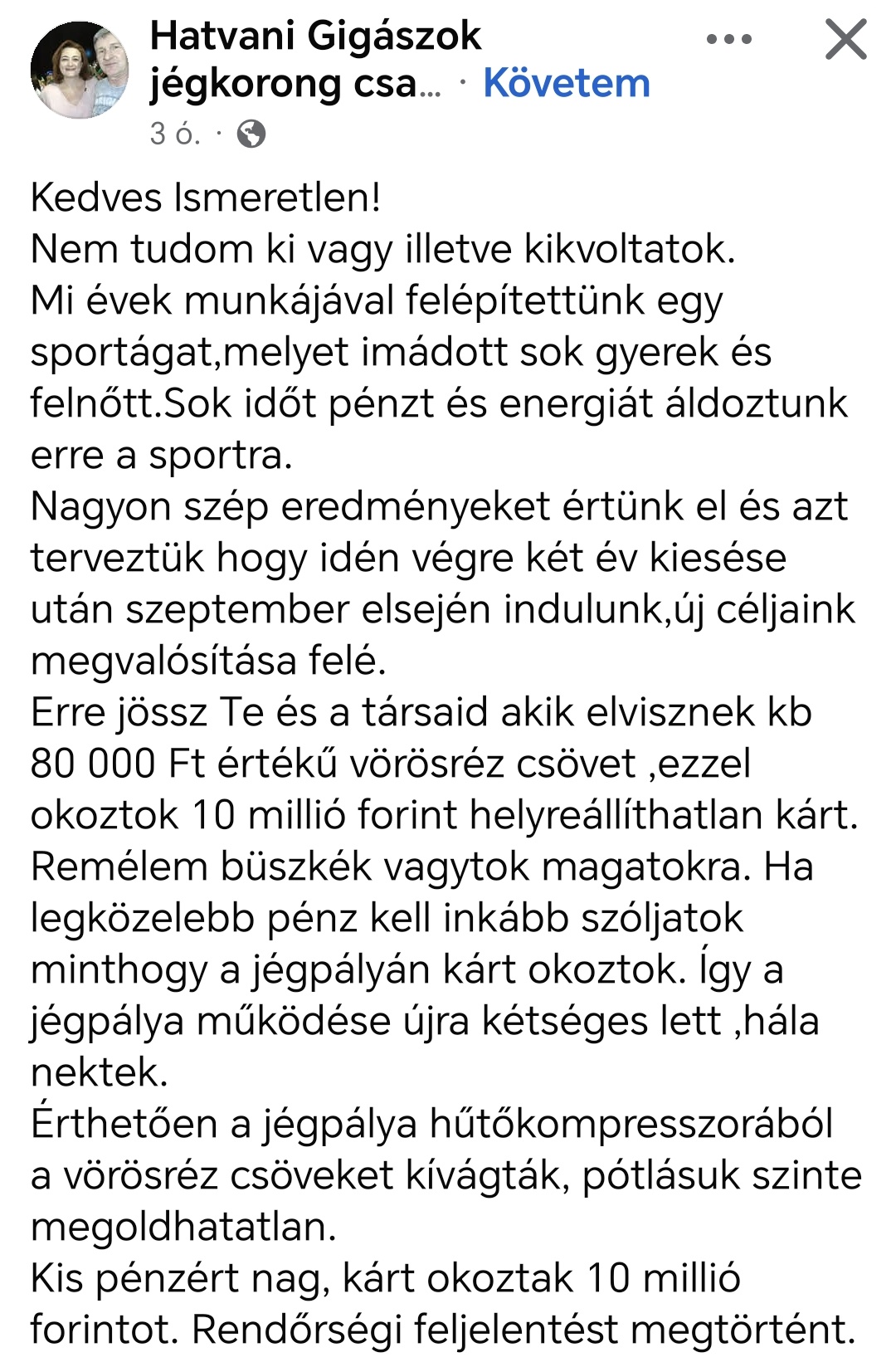Tap the Követem follow link
The width and height of the screenshot is (896, 1367).
(x=567, y=84)
